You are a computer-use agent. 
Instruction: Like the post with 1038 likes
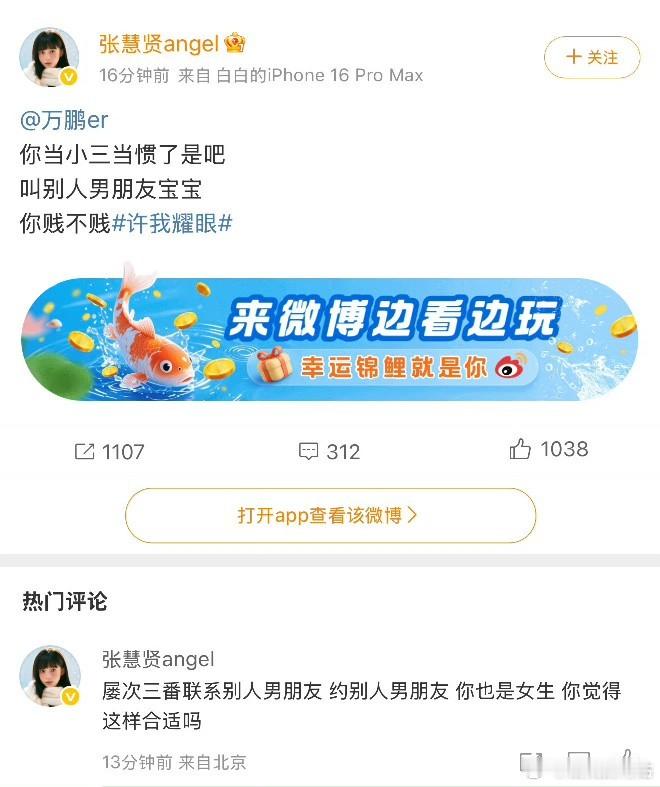[548, 450]
